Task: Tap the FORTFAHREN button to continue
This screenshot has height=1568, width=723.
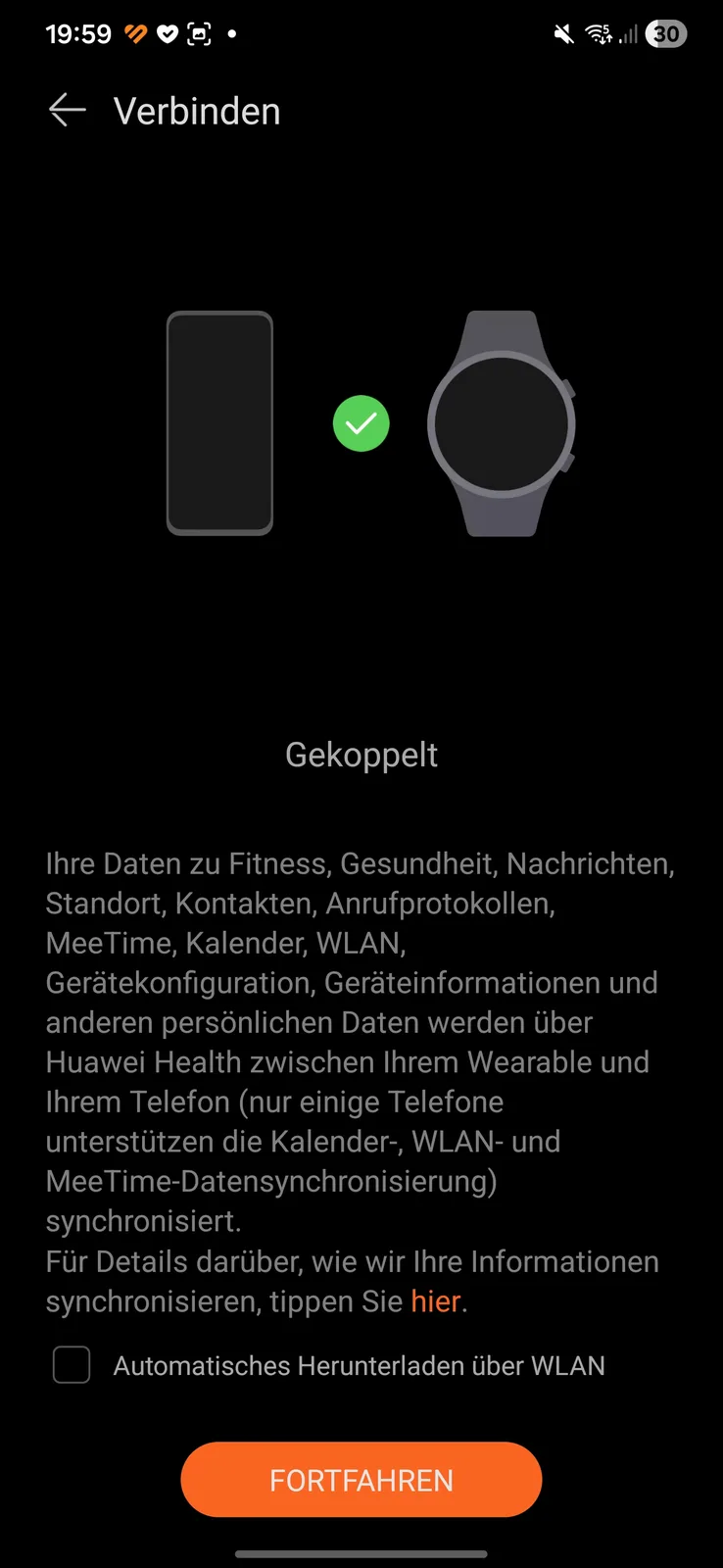Action: 361,1480
